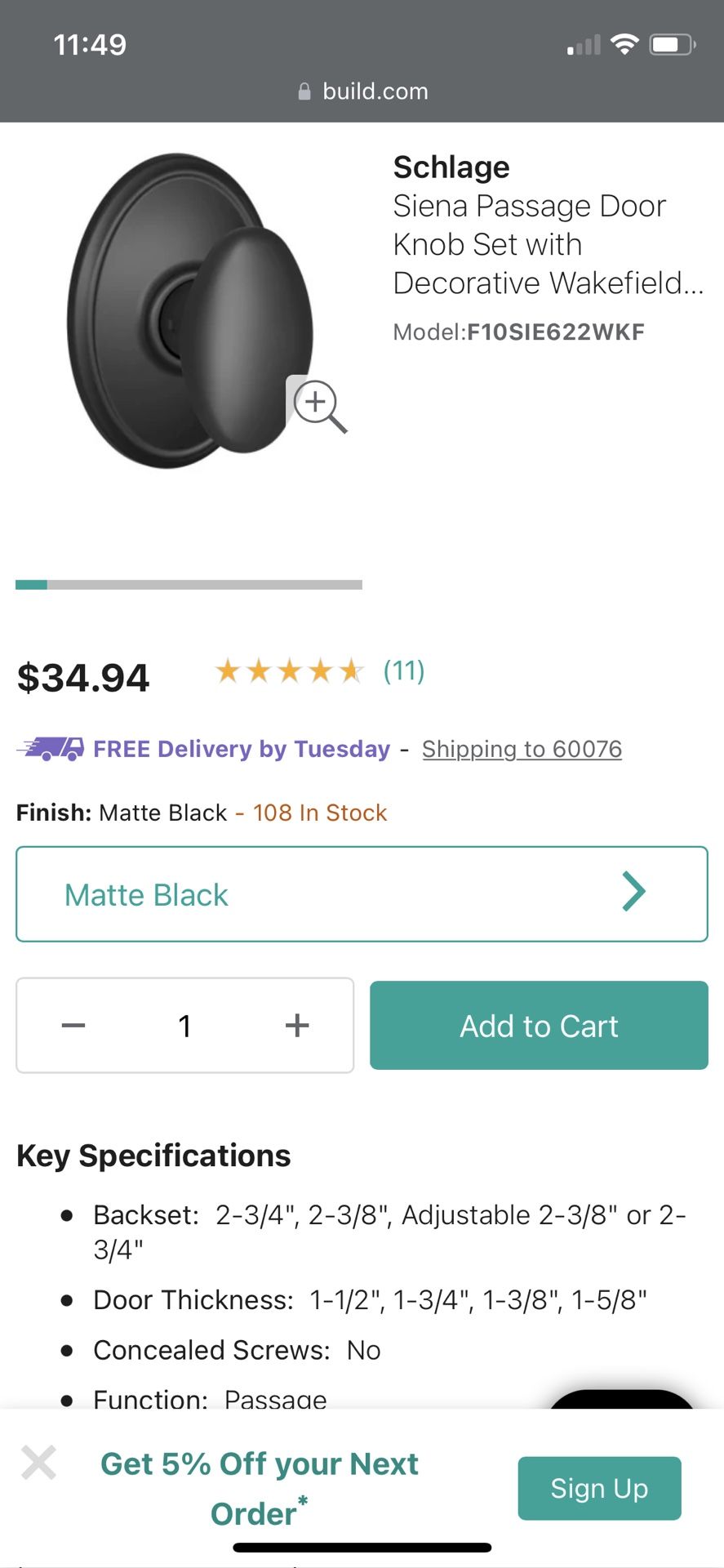724x1568 pixels.
Task: Edit the quantity field showing 1
Action: [185, 1026]
